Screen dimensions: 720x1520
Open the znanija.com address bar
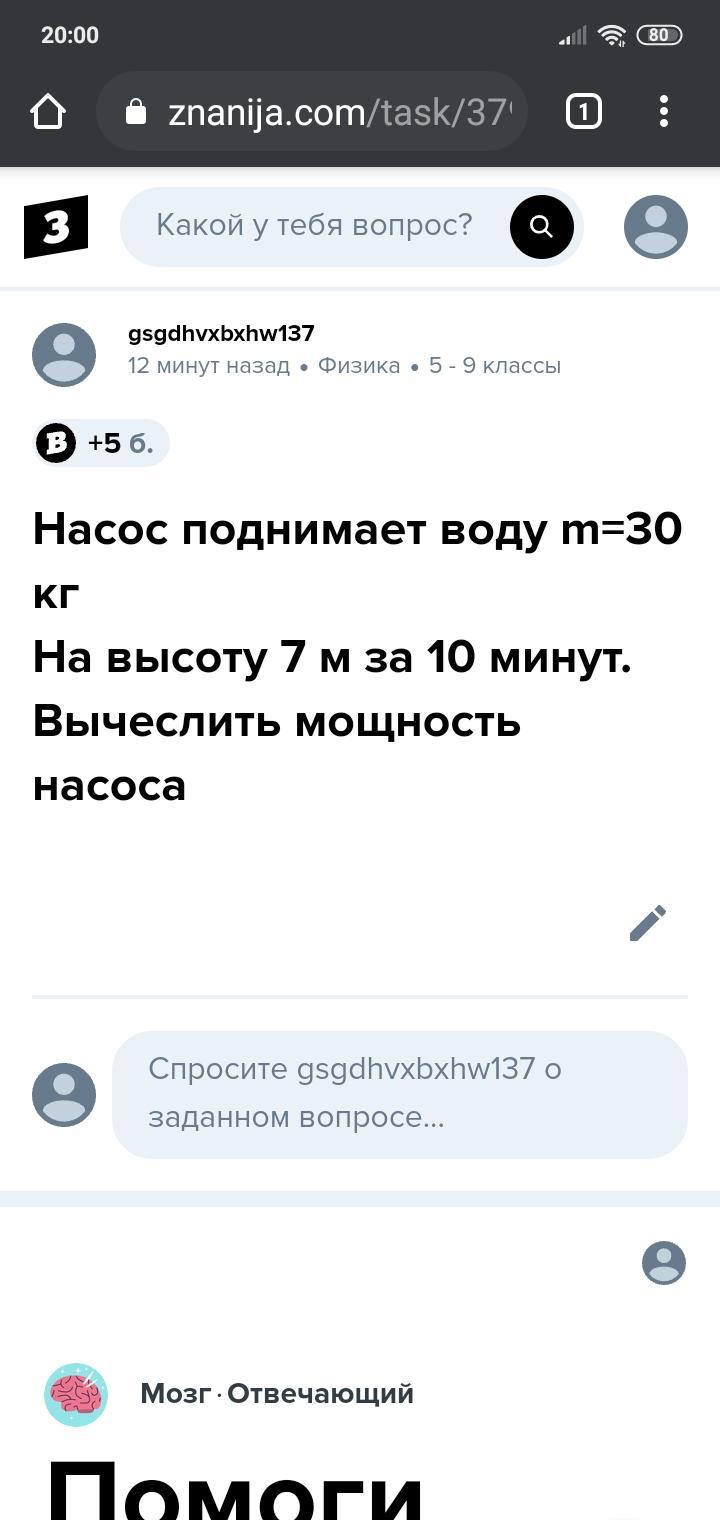330,112
